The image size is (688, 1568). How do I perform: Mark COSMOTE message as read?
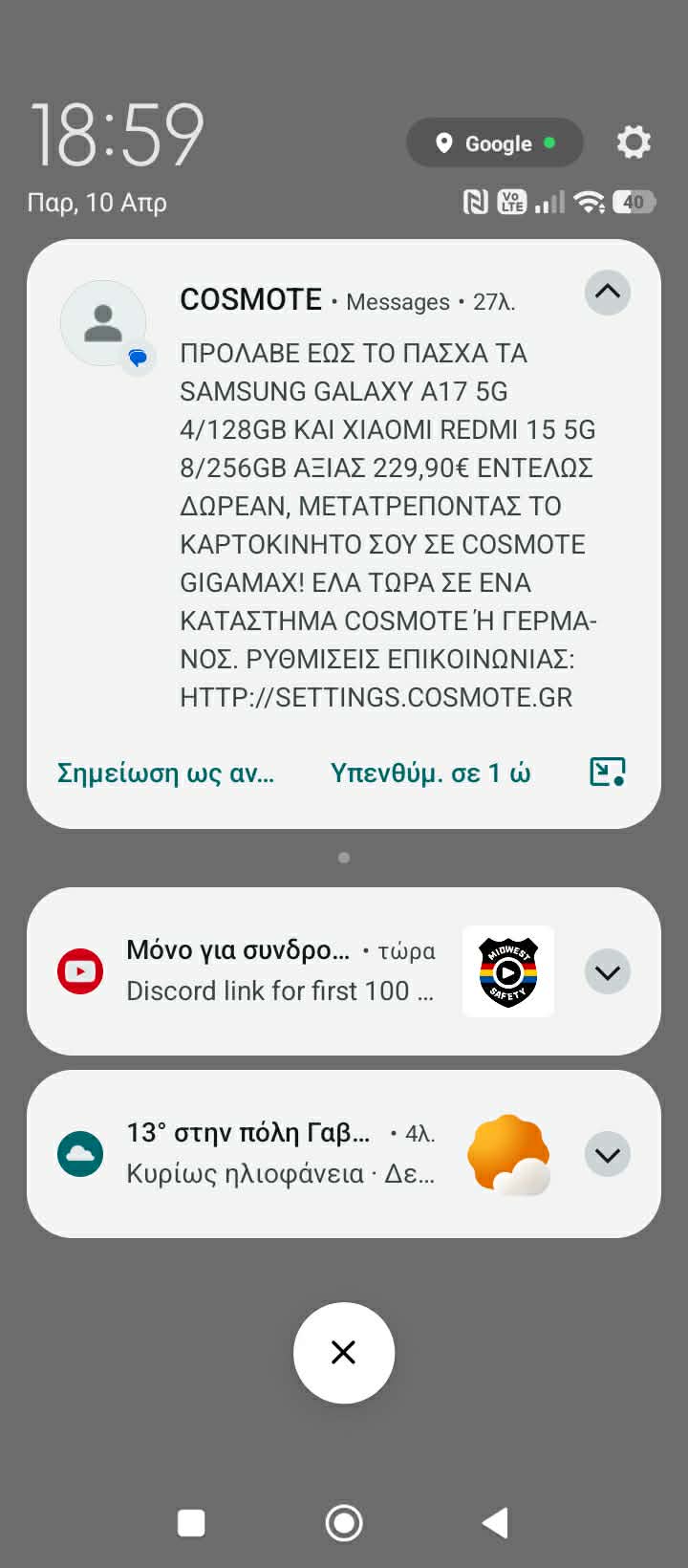coord(166,773)
